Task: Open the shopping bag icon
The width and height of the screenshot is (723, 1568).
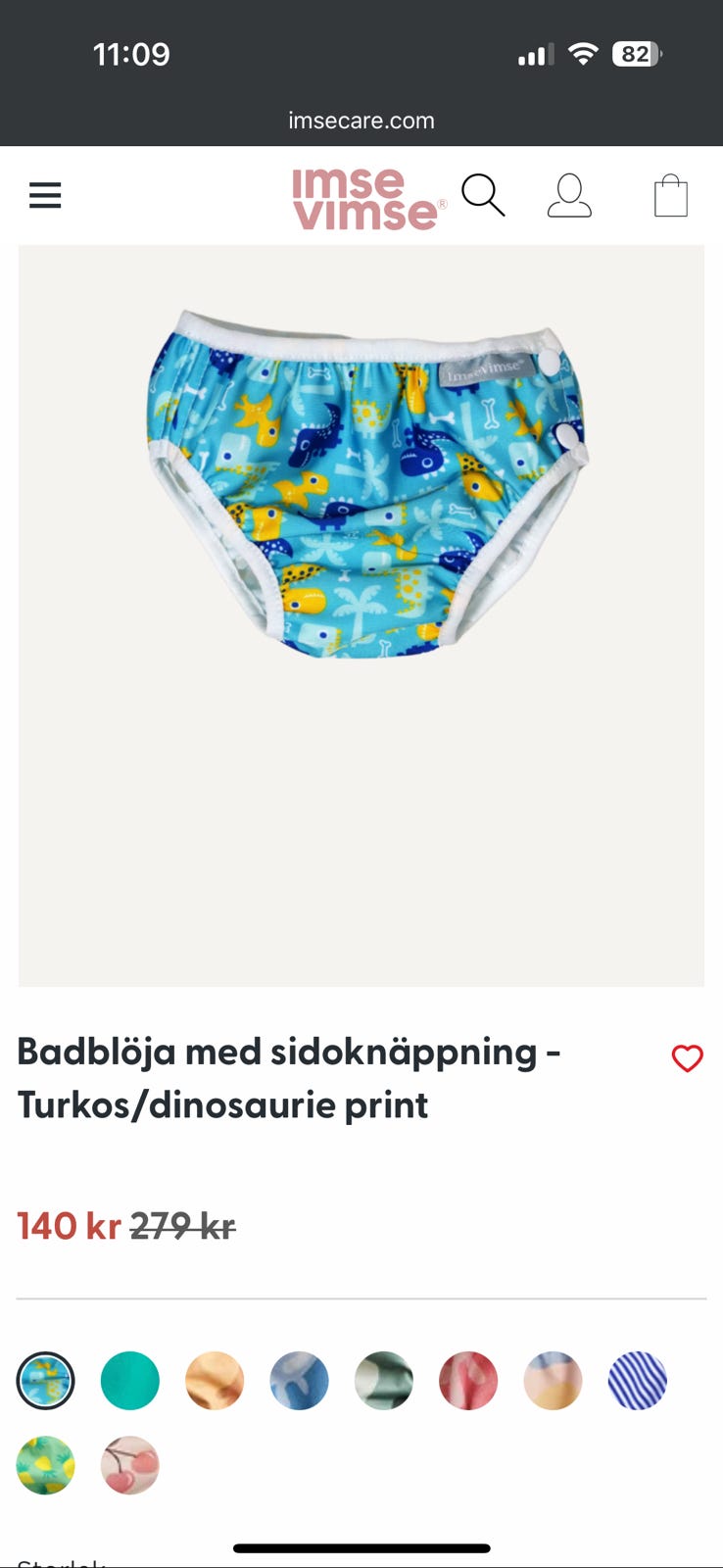Action: pos(671,195)
